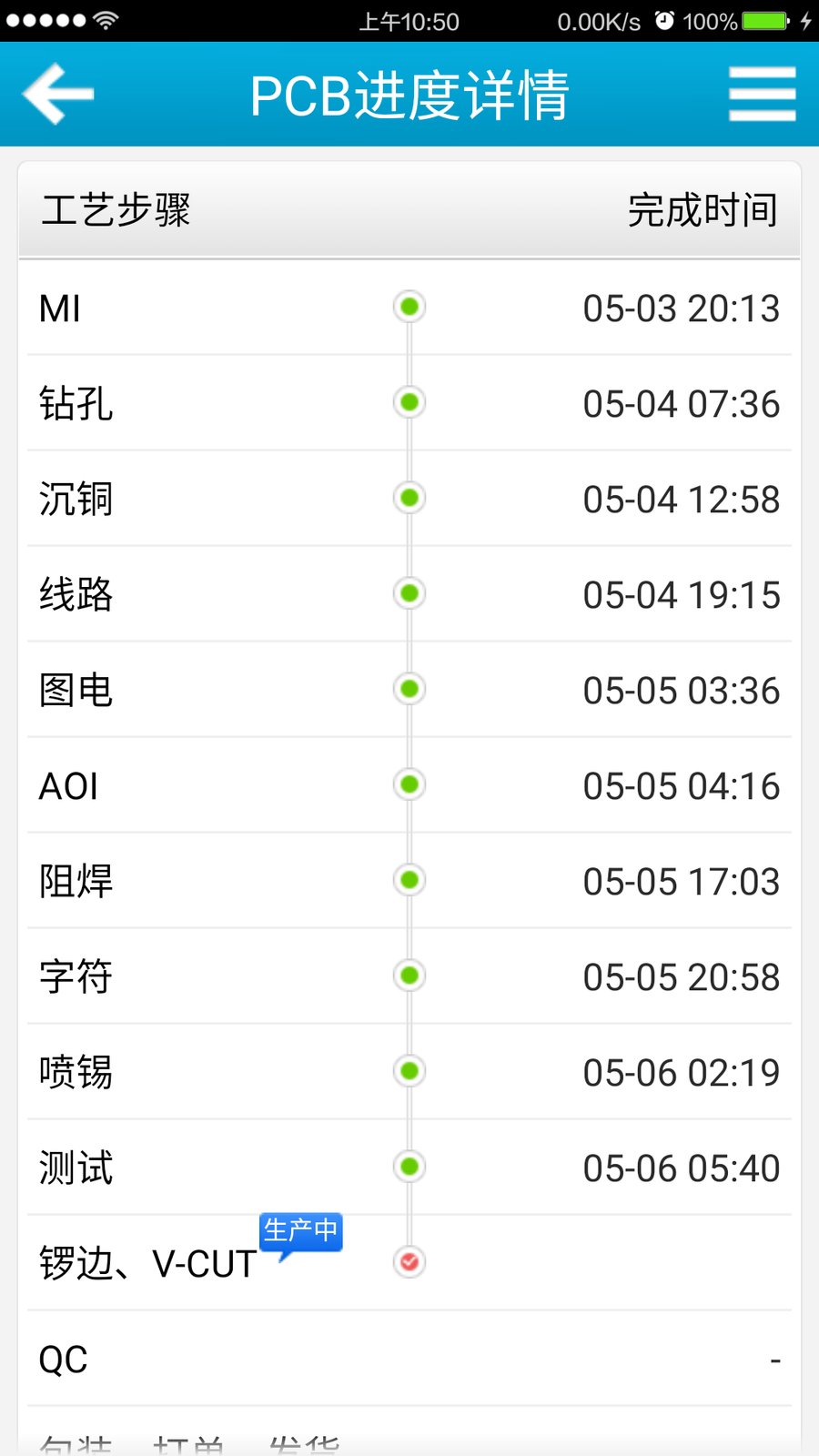Image resolution: width=819 pixels, height=1456 pixels.
Task: Click the green dot beside AOI
Action: pos(409,784)
